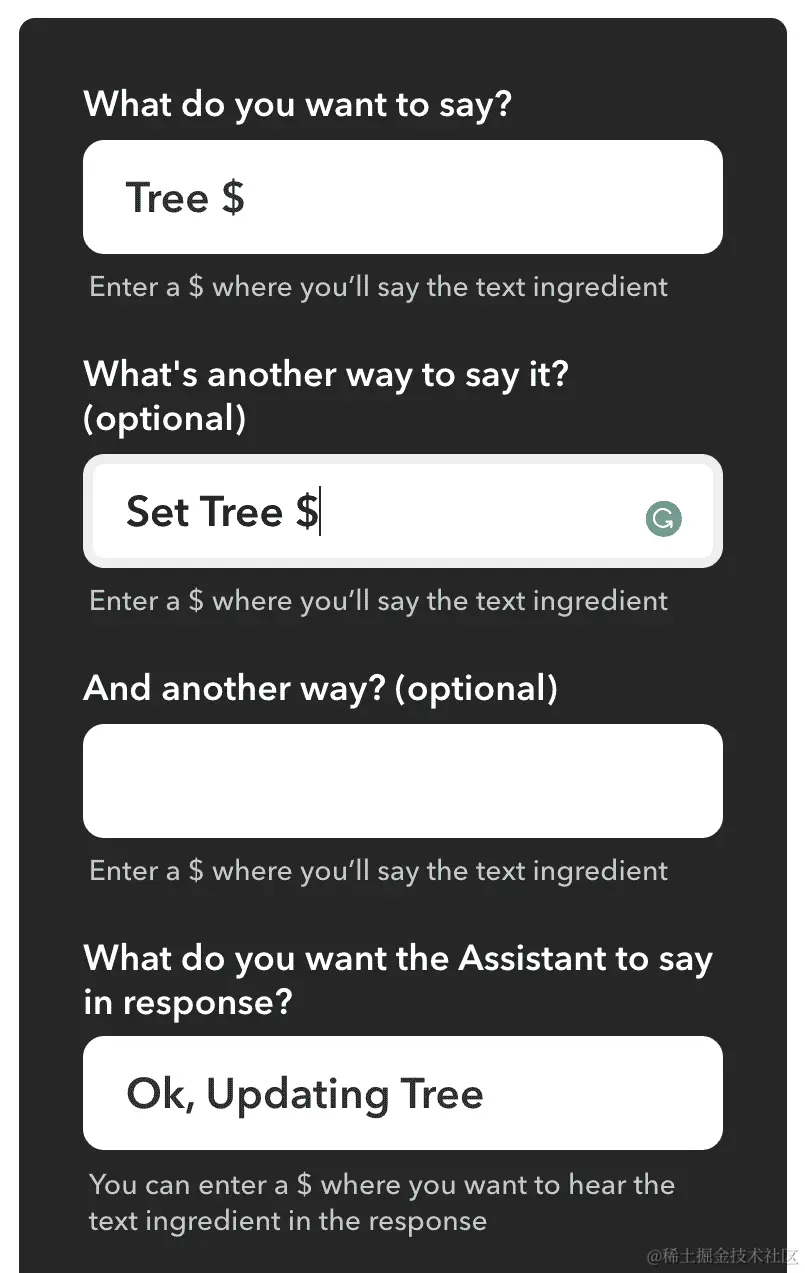Image resolution: width=805 pixels, height=1273 pixels.
Task: Open the Grammarly icon in the field
Action: pyautogui.click(x=664, y=518)
